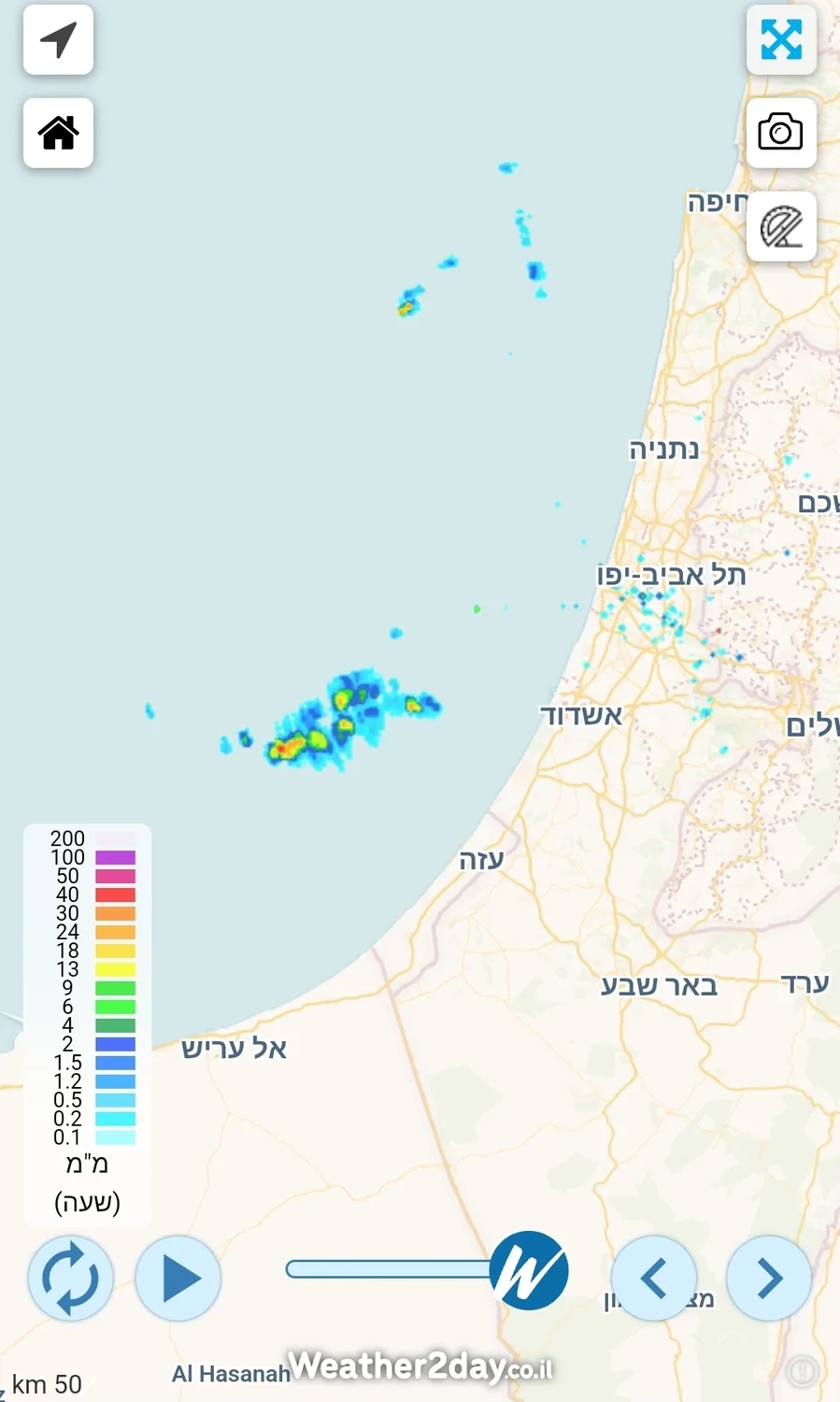Screen dimensions: 840x1402
Task: Reload the radar animation loop
Action: 71,1278
